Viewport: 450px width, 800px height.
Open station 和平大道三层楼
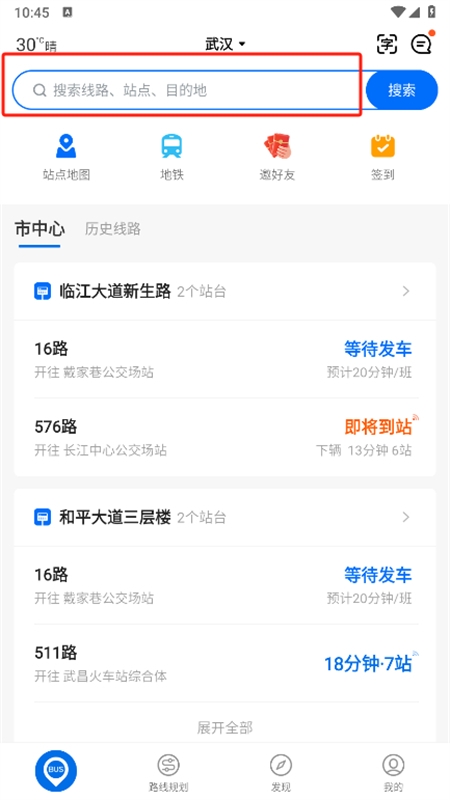225,517
